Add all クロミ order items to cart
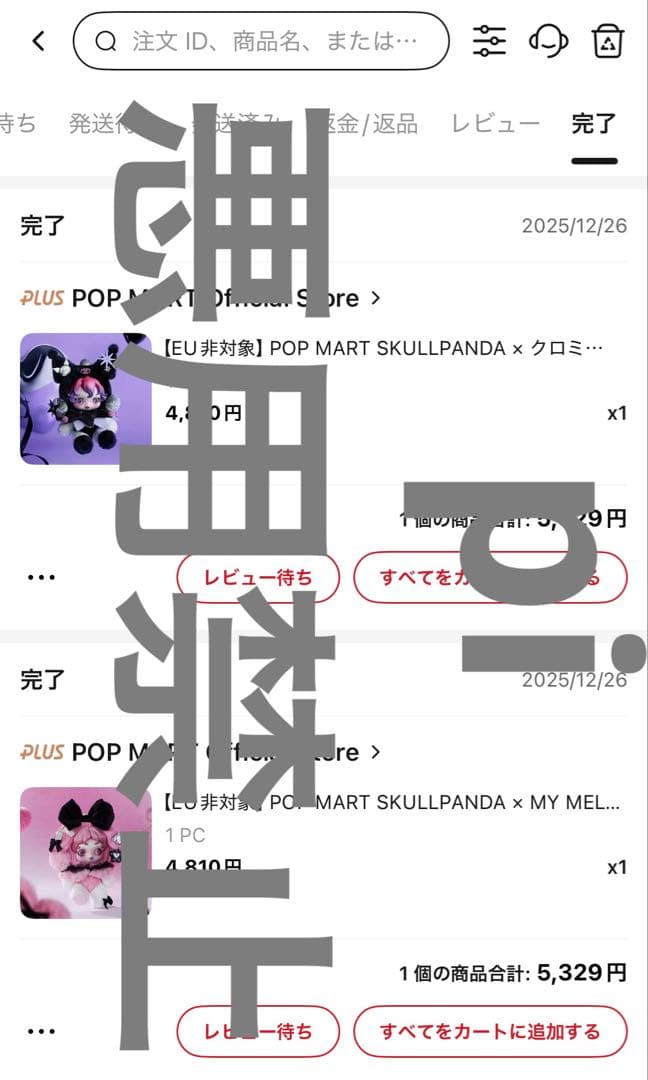The image size is (648, 1080). tap(490, 578)
